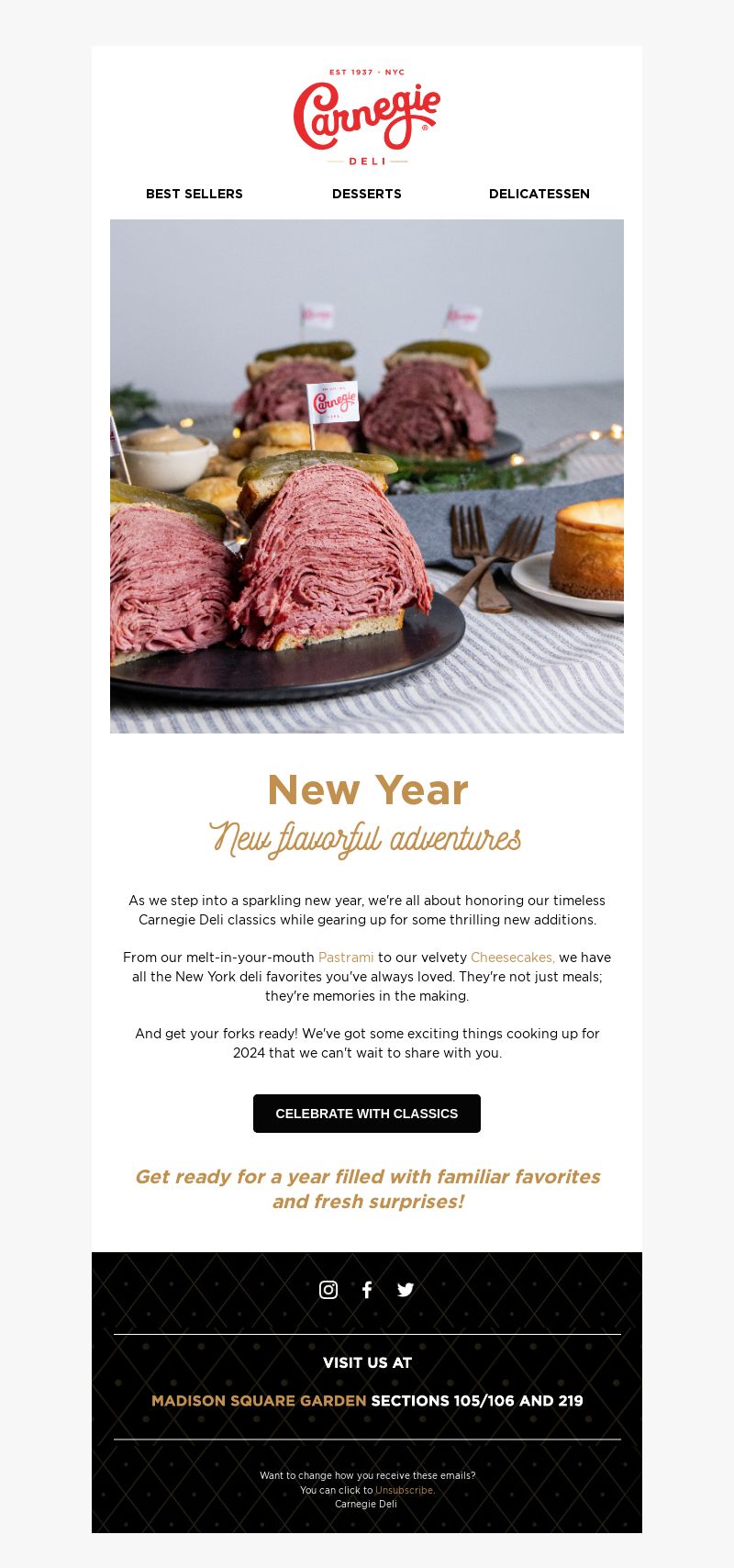The image size is (734, 1568).
Task: Go to the Desserts section
Action: tap(367, 194)
